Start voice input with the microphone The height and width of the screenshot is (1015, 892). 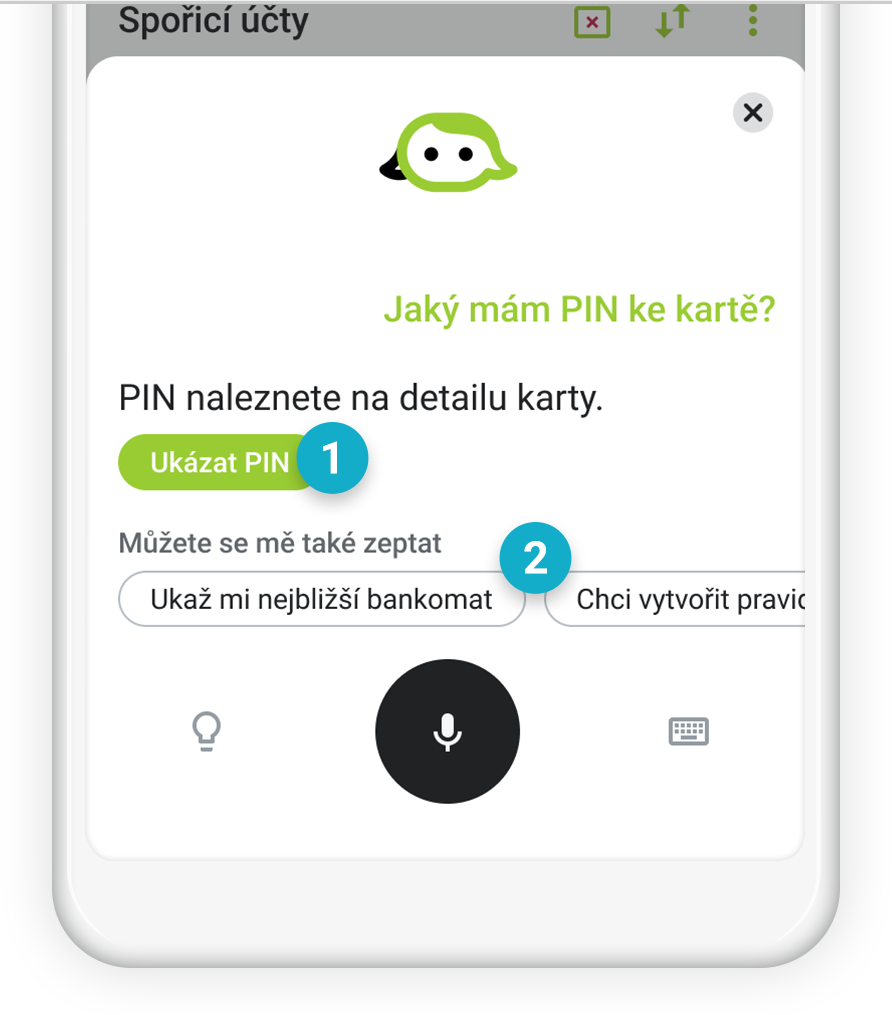447,731
